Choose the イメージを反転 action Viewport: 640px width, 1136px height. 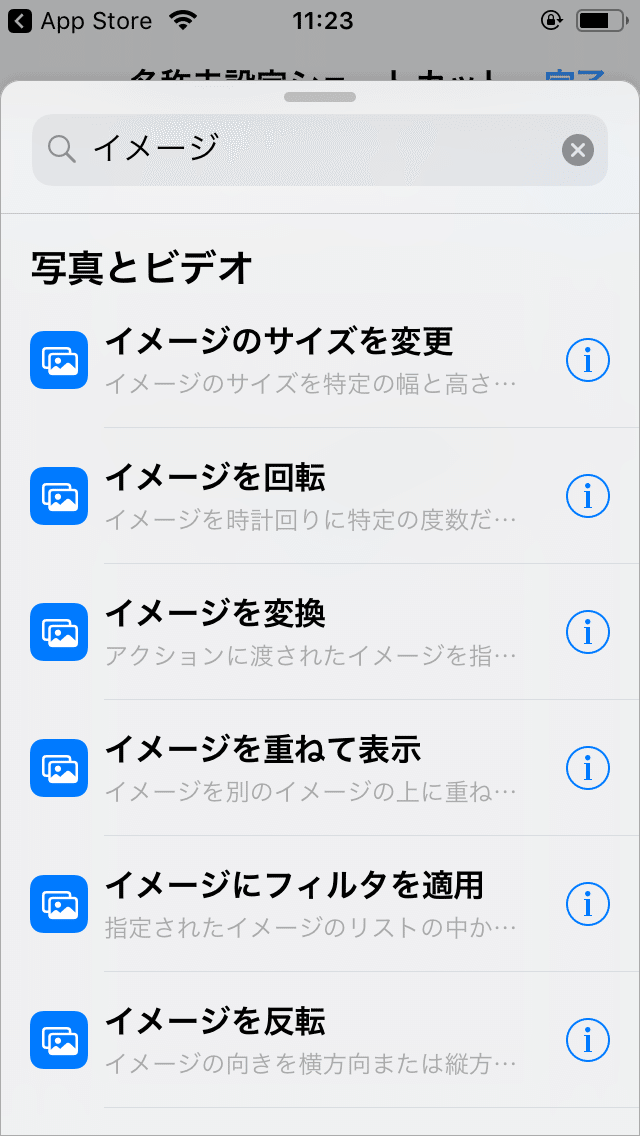[x=280, y=1039]
